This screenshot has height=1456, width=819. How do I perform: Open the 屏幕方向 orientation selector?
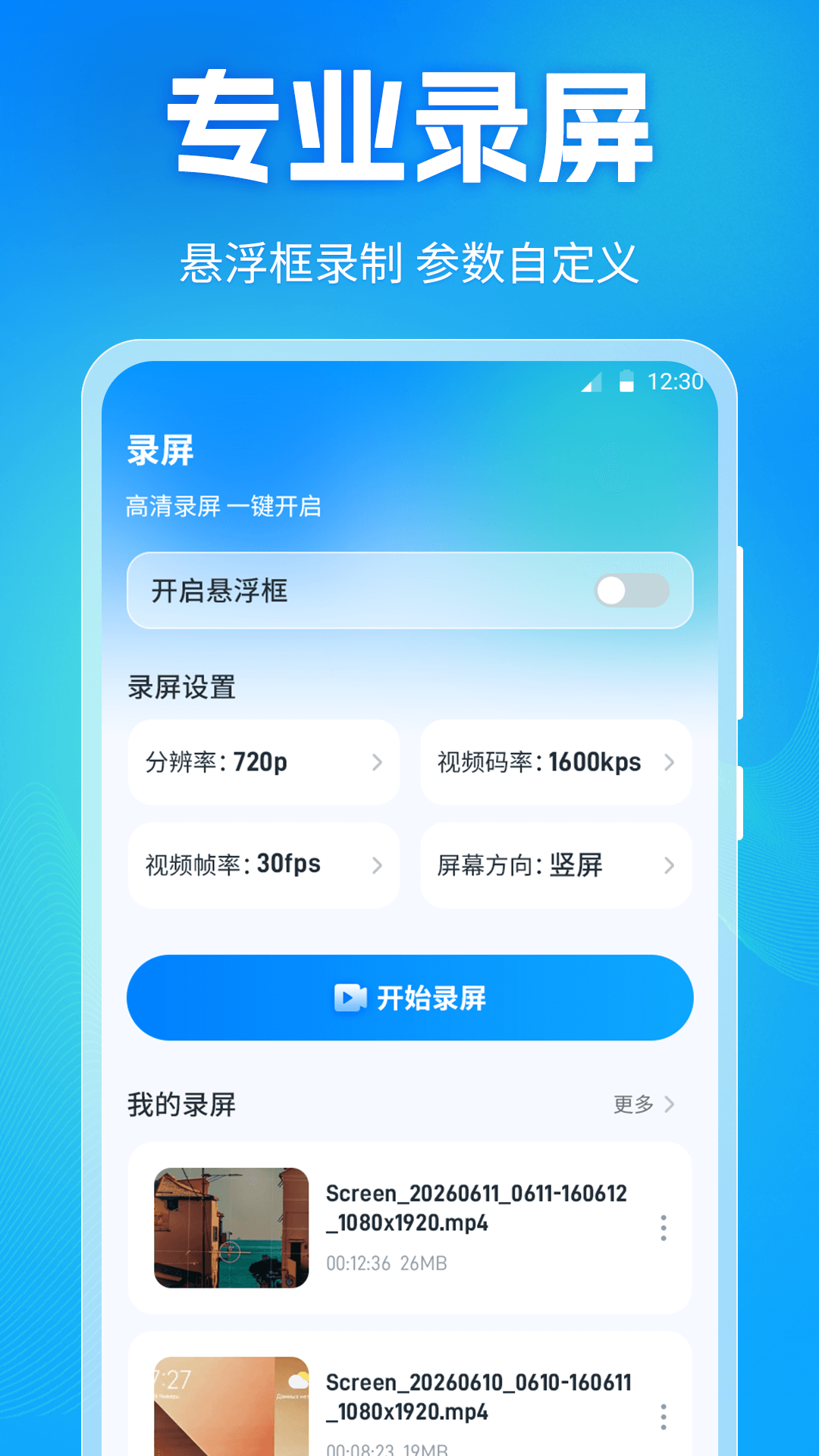(556, 865)
